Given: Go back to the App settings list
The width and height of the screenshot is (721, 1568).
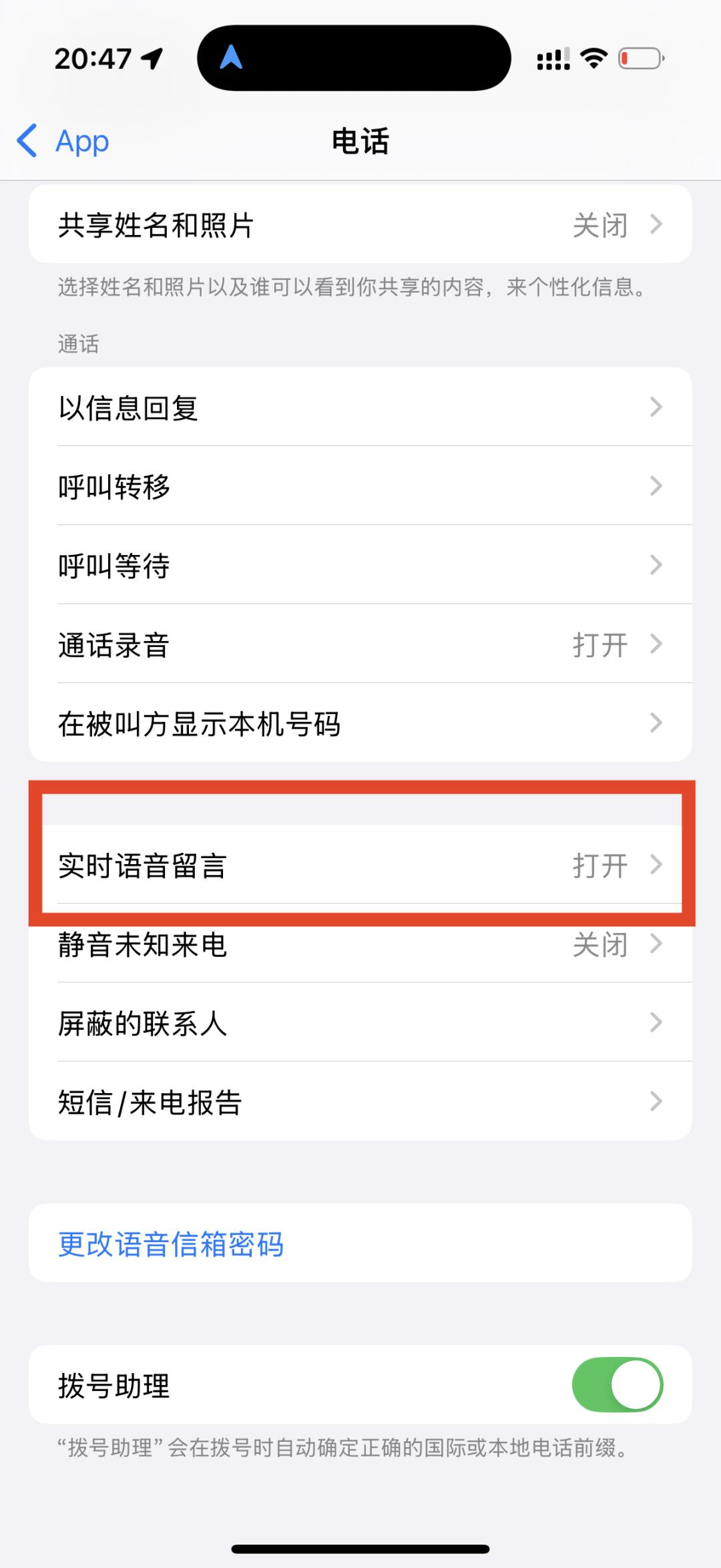Looking at the screenshot, I should coord(63,141).
